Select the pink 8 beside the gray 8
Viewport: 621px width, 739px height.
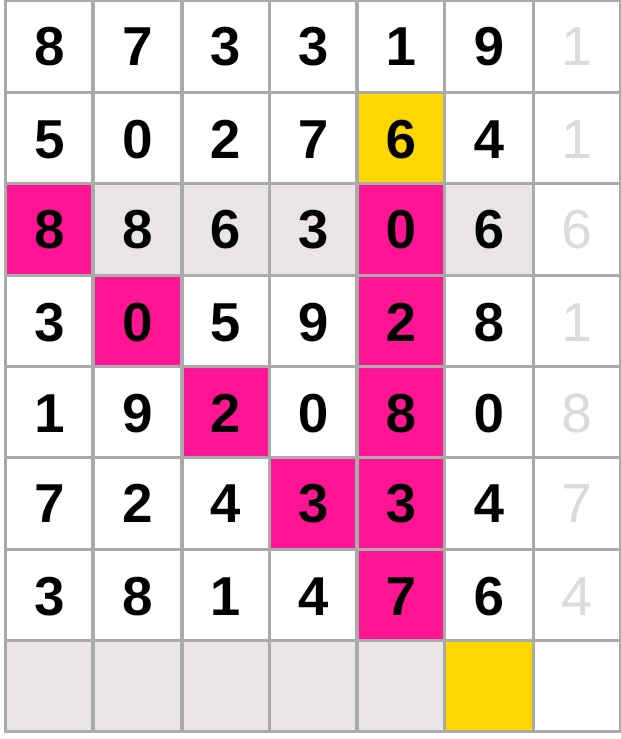(x=49, y=230)
